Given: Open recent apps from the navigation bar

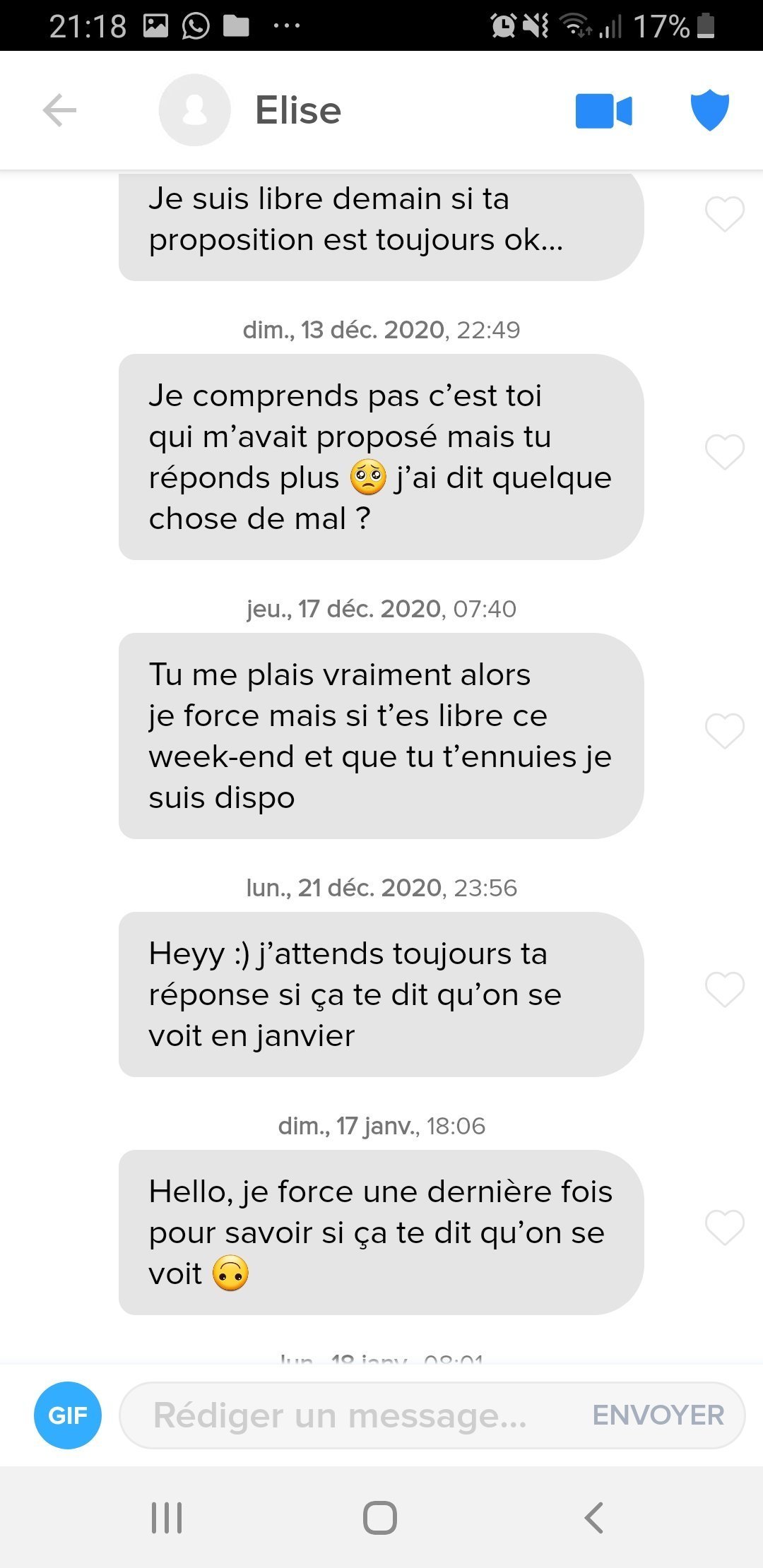Looking at the screenshot, I should 167,1517.
